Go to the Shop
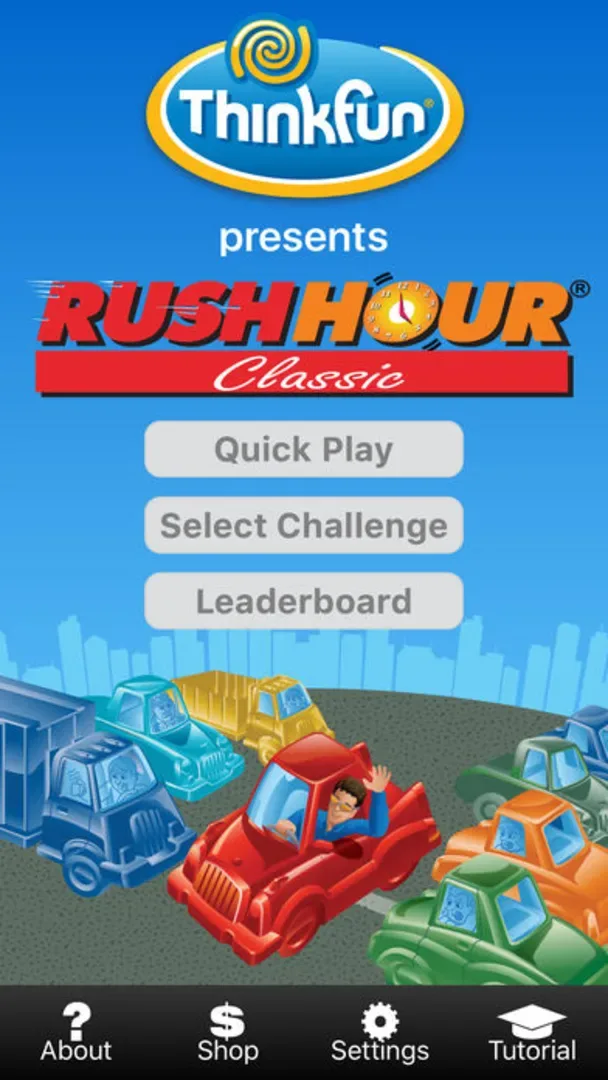608x1080 pixels. pyautogui.click(x=227, y=1034)
